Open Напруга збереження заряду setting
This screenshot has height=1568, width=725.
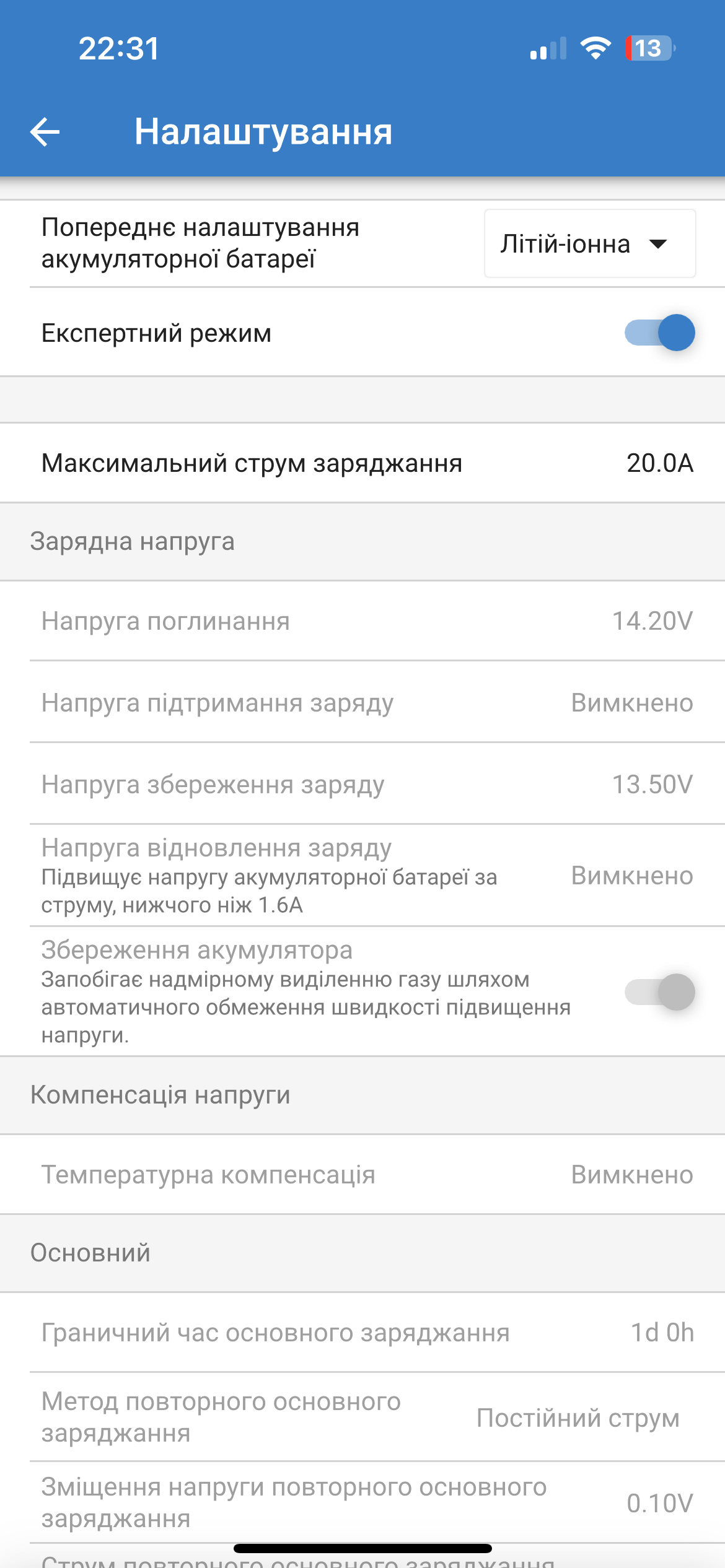(x=362, y=785)
